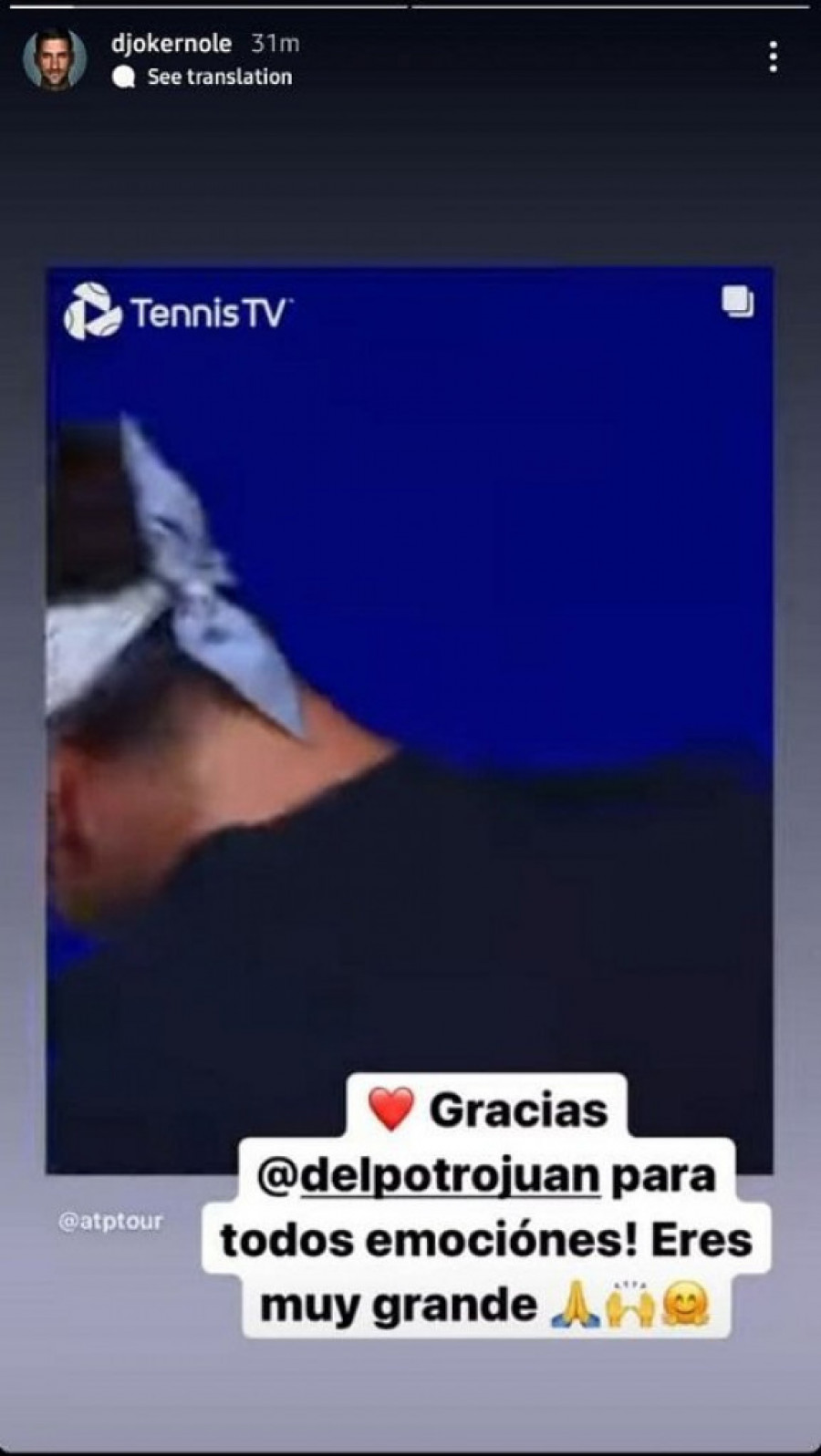Open the story overflow menu

(773, 57)
